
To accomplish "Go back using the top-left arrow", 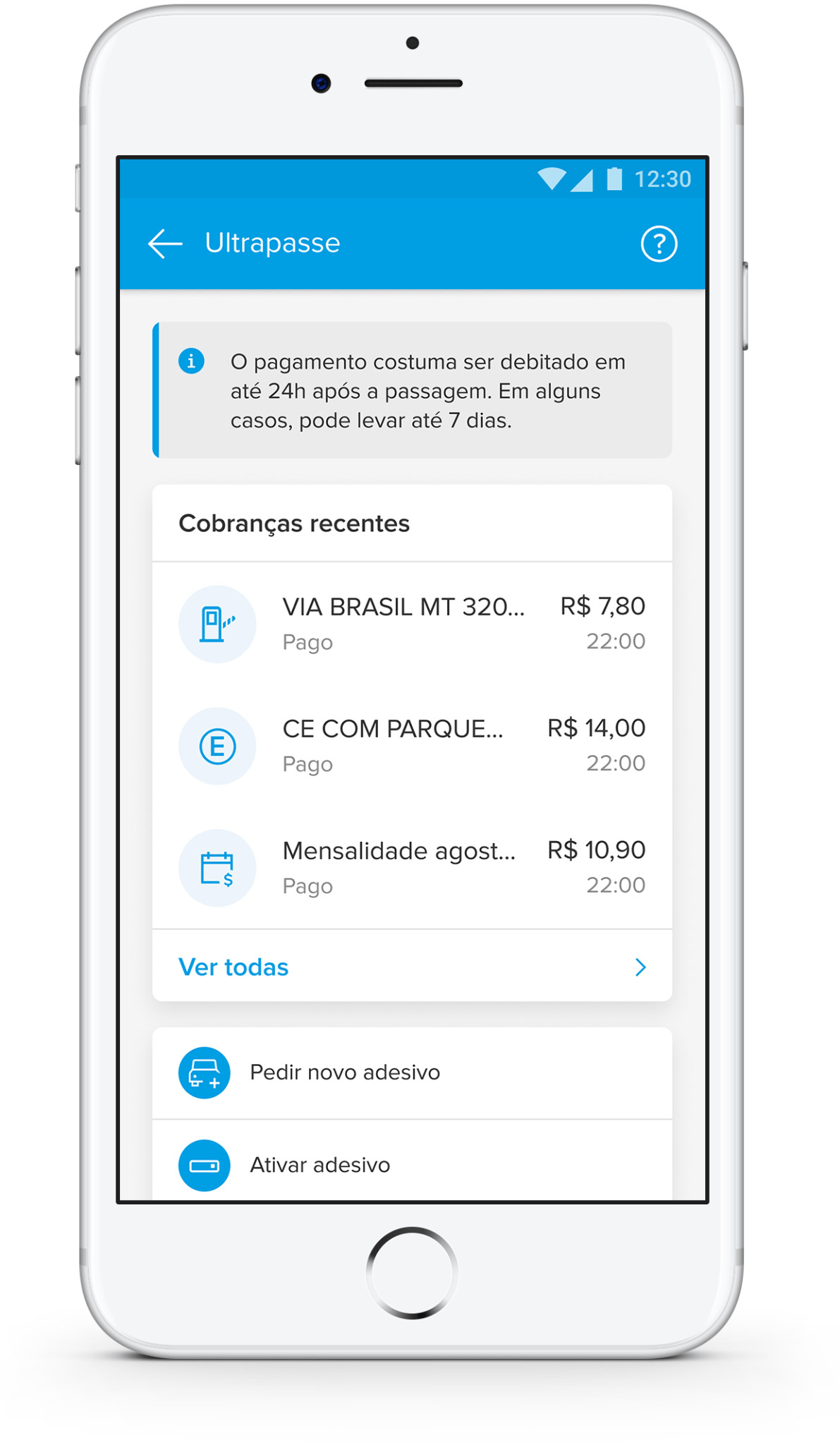I will (165, 243).
